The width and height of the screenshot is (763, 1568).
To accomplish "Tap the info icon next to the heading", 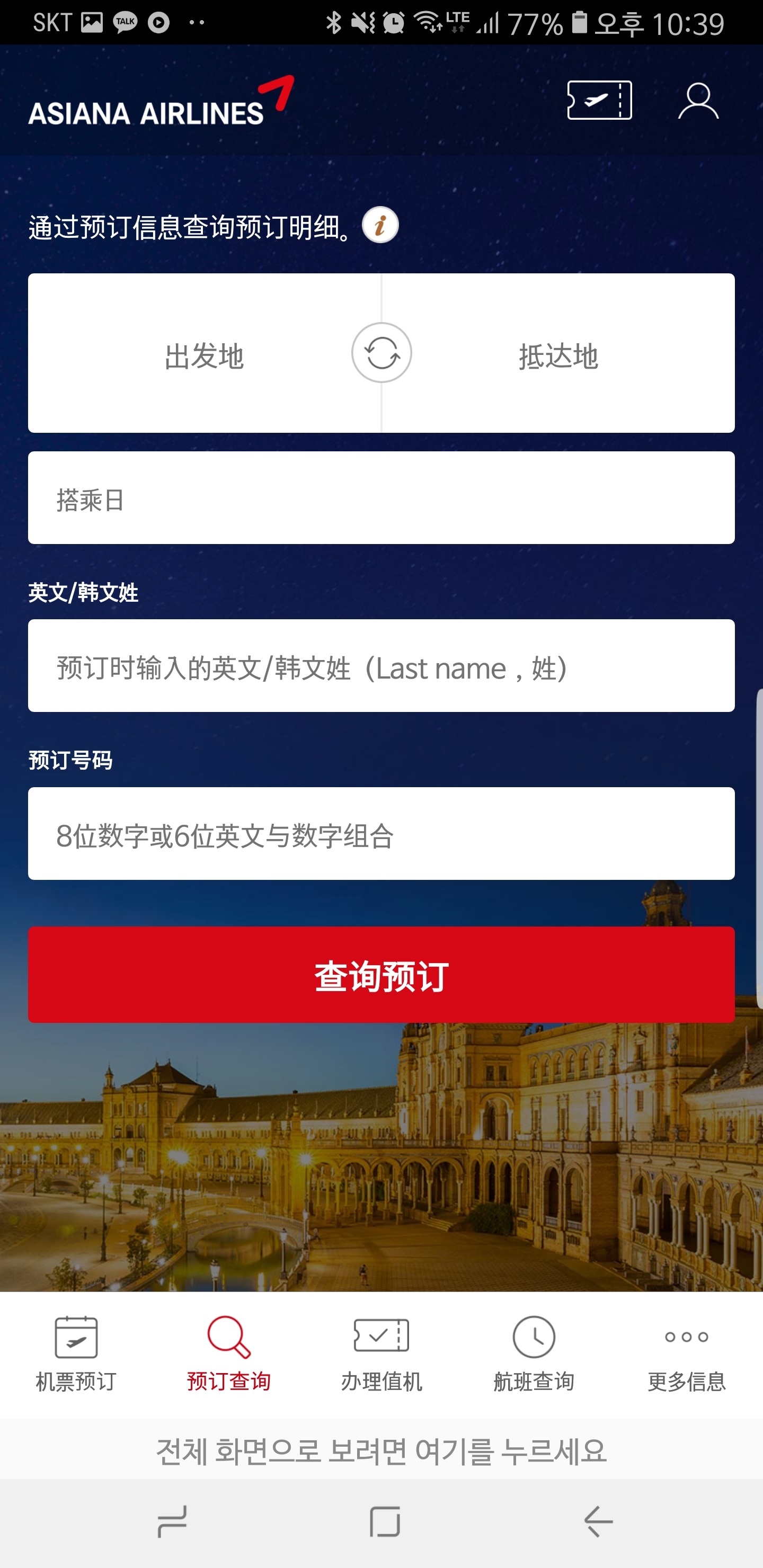I will (381, 225).
